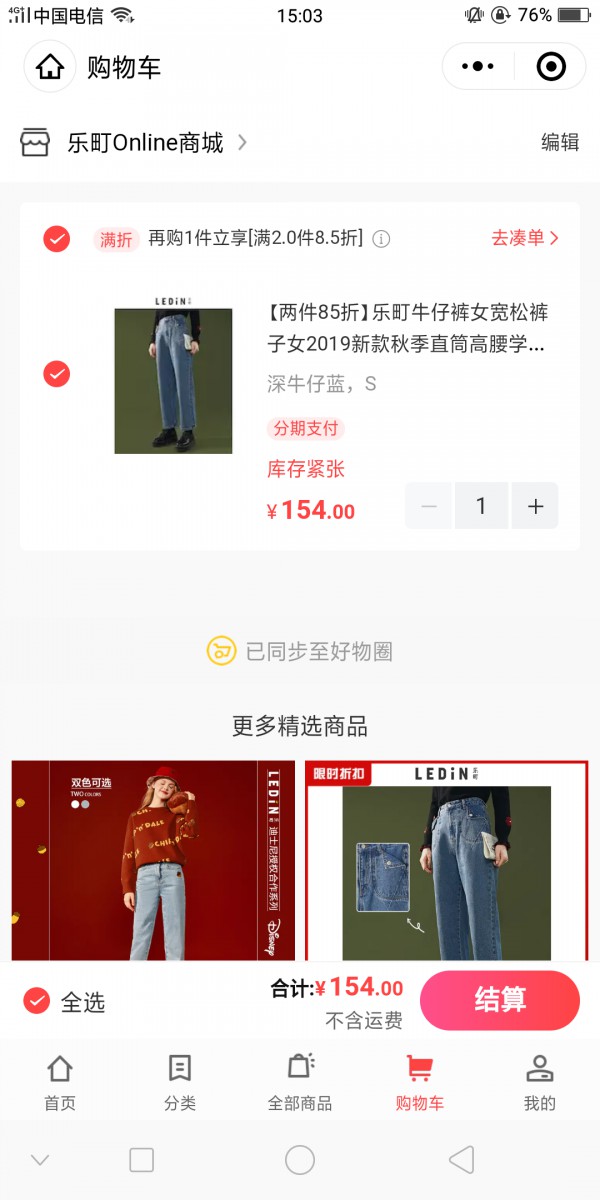Decrease jeans quantity with minus
The height and width of the screenshot is (1200, 600).
click(430, 506)
